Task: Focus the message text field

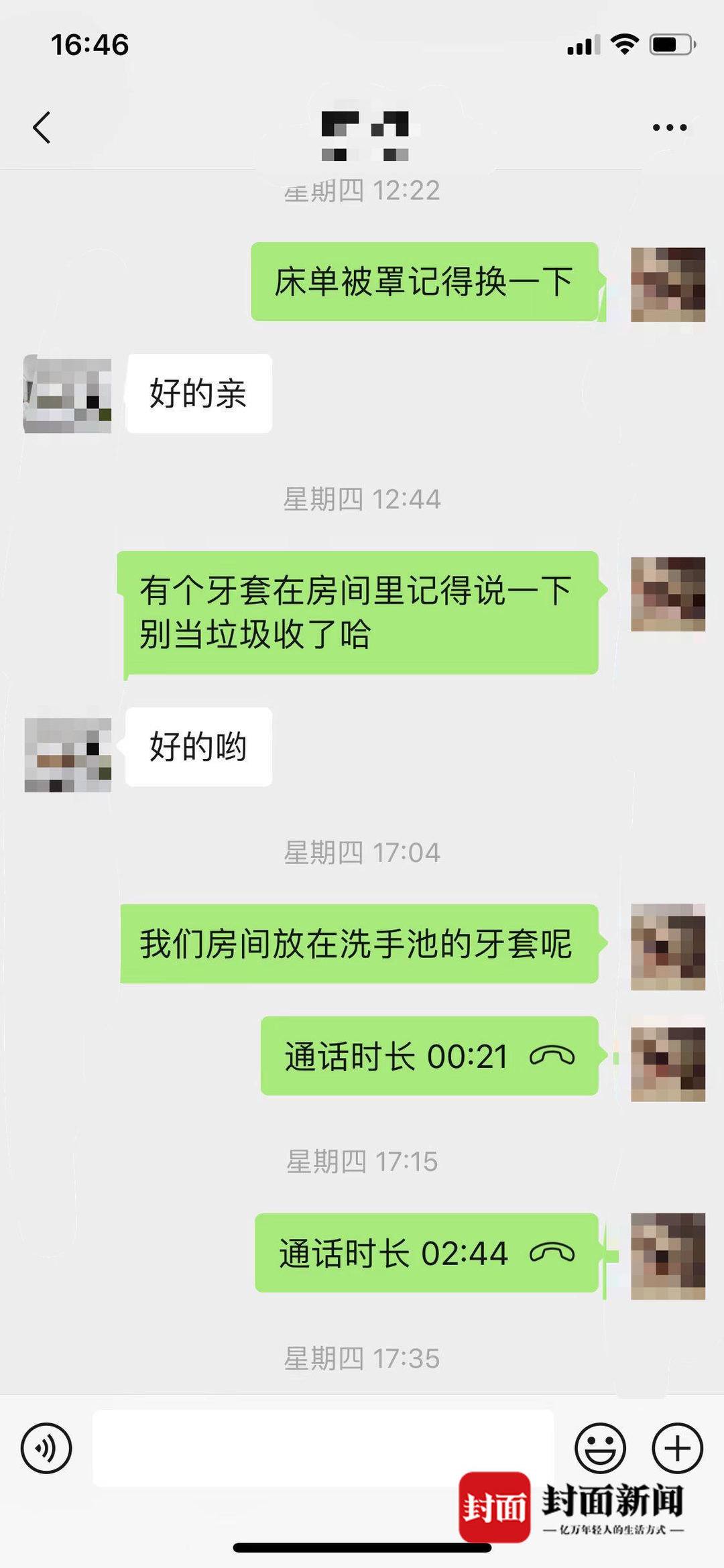Action: 322,1448
